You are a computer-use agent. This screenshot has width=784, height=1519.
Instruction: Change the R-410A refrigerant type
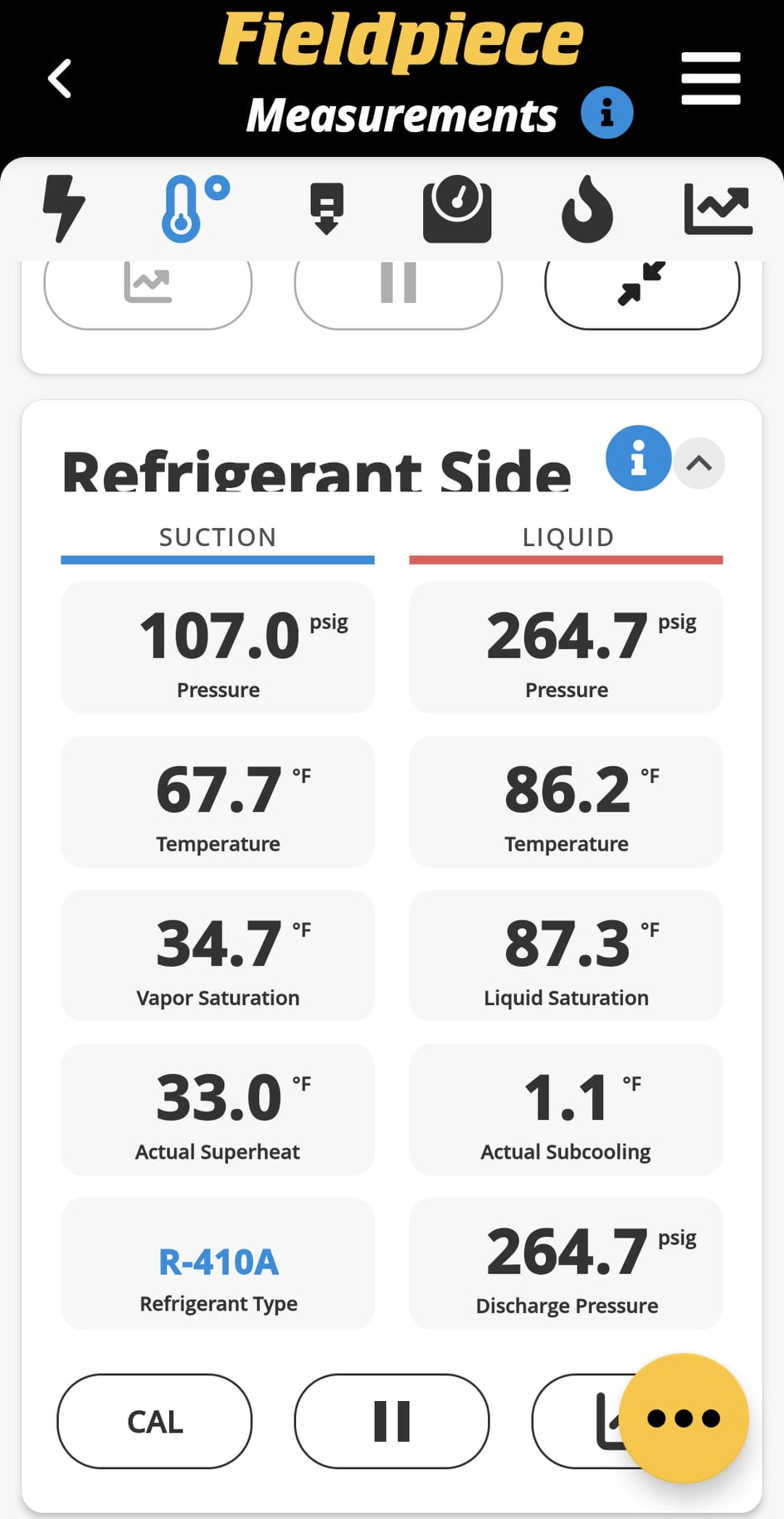pyautogui.click(x=218, y=1263)
